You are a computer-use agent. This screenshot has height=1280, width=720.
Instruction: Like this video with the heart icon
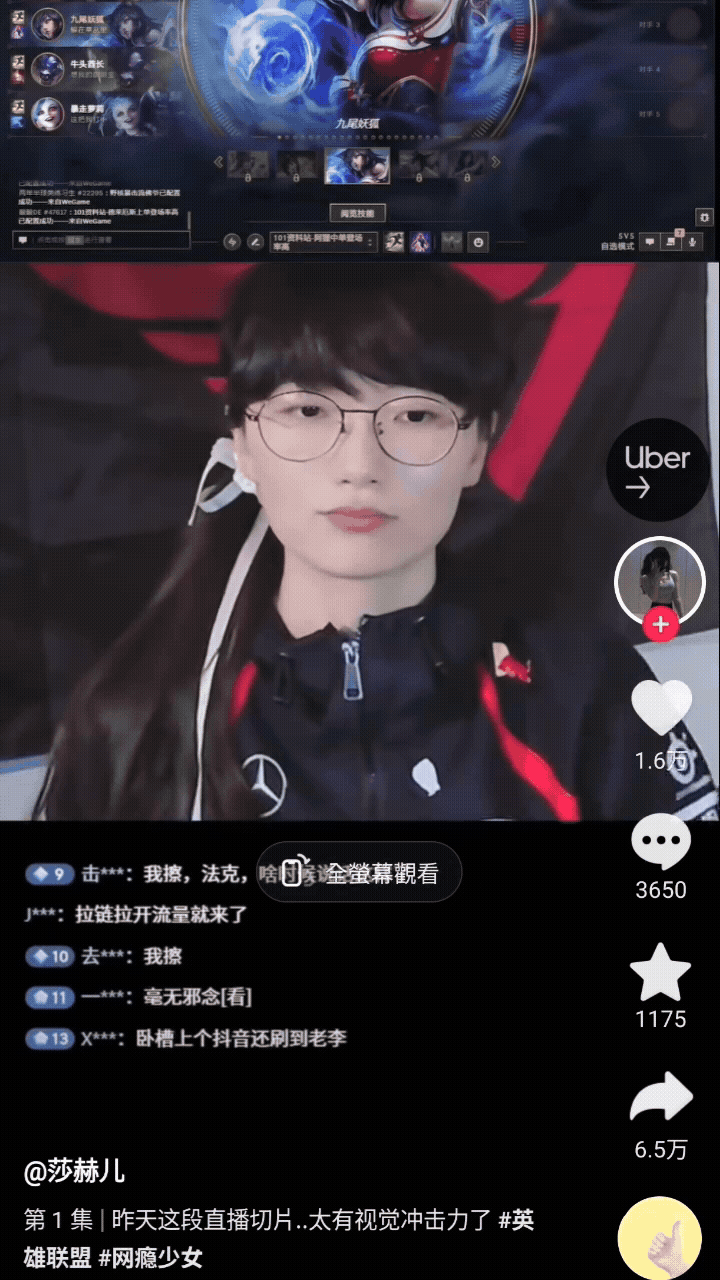[661, 708]
